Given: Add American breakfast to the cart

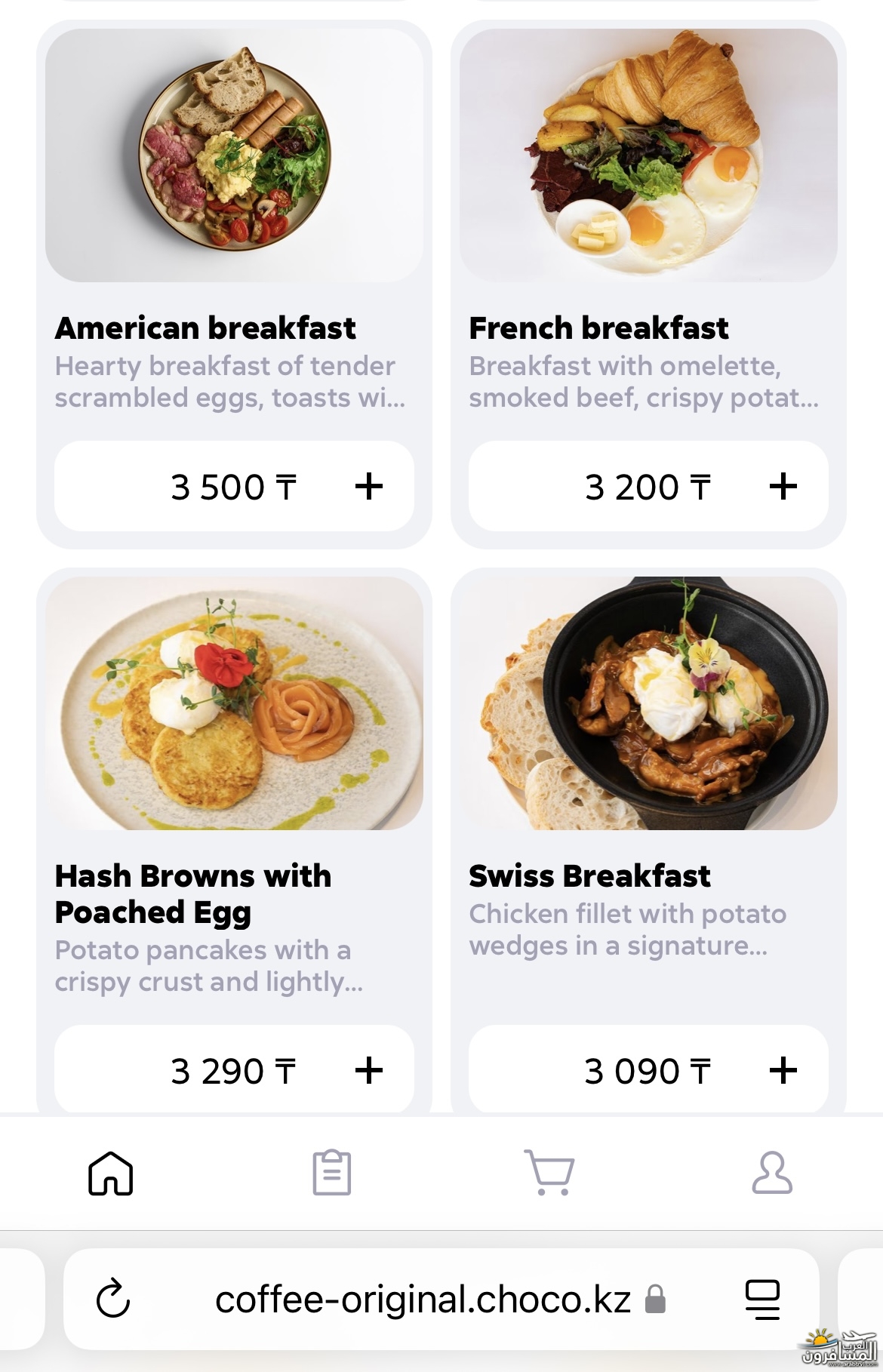Looking at the screenshot, I should pos(368,487).
